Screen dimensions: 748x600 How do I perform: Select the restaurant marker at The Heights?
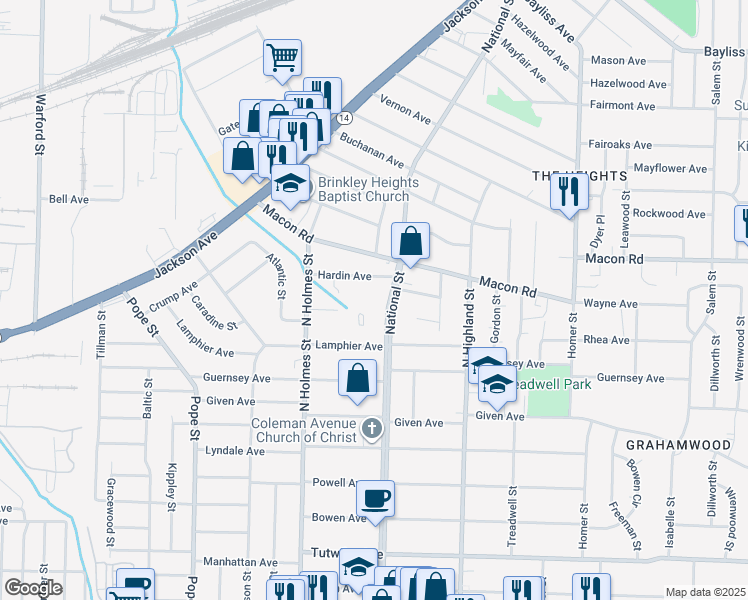tap(569, 191)
